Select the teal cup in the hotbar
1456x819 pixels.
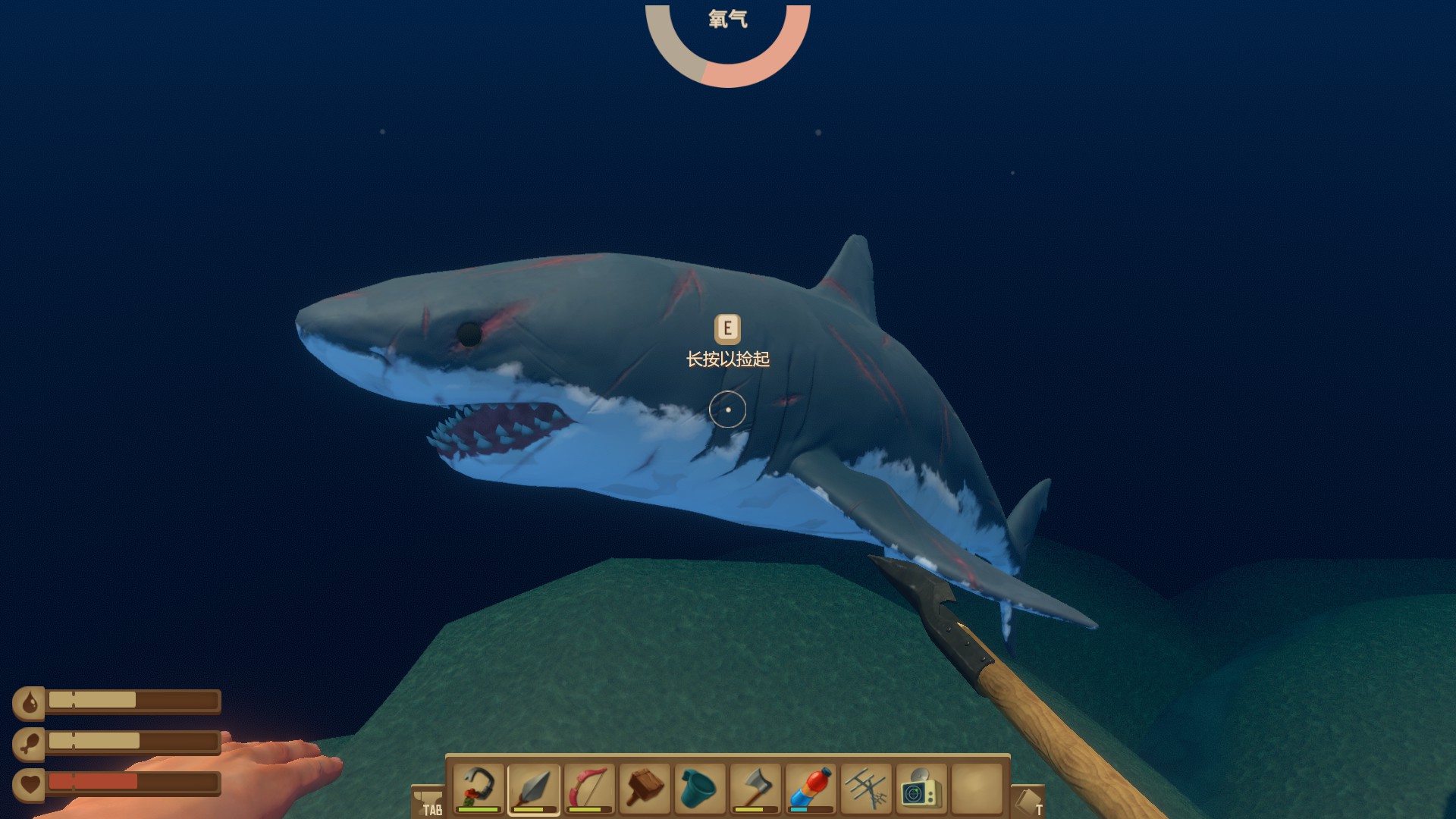point(700,789)
